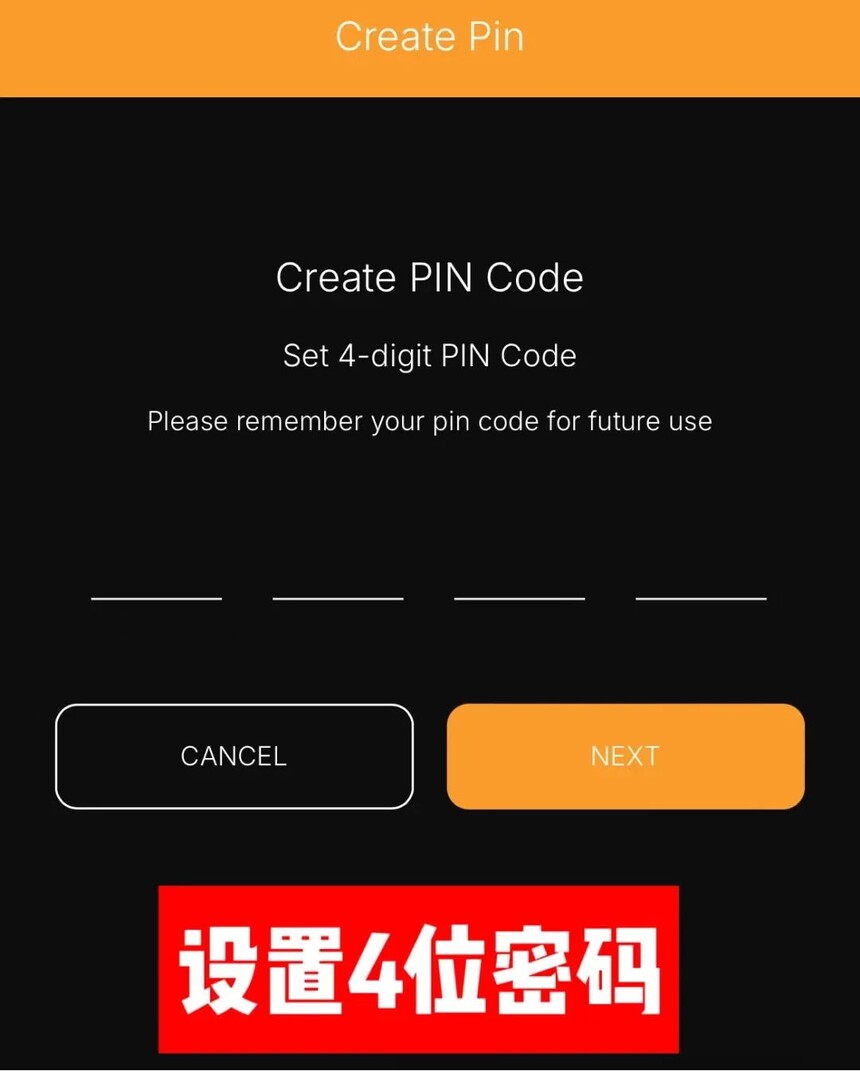Continue with the NEXT button
Screen dimensions: 860x1071
point(625,756)
